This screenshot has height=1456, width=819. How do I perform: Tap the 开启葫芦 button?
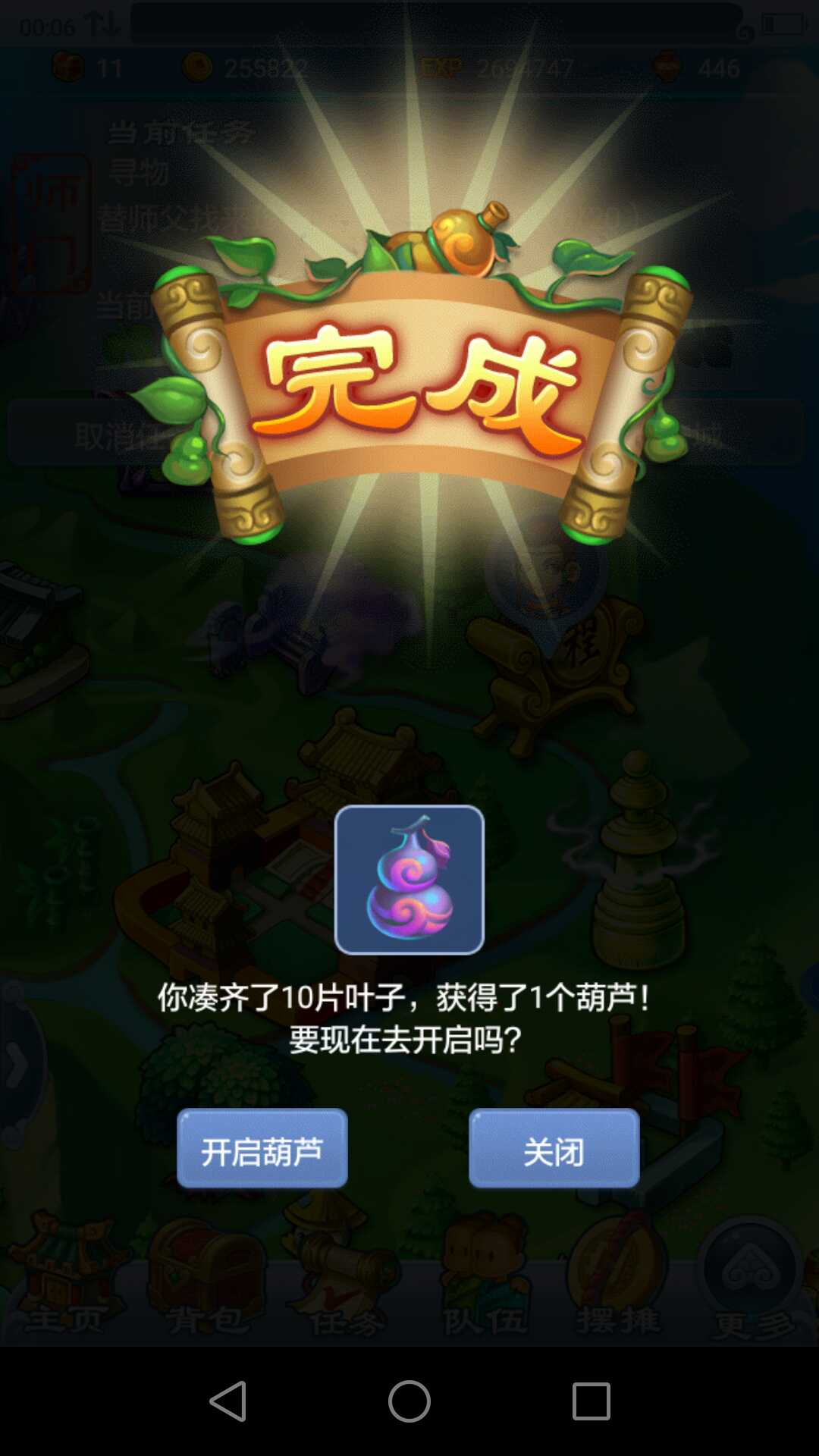[262, 1148]
